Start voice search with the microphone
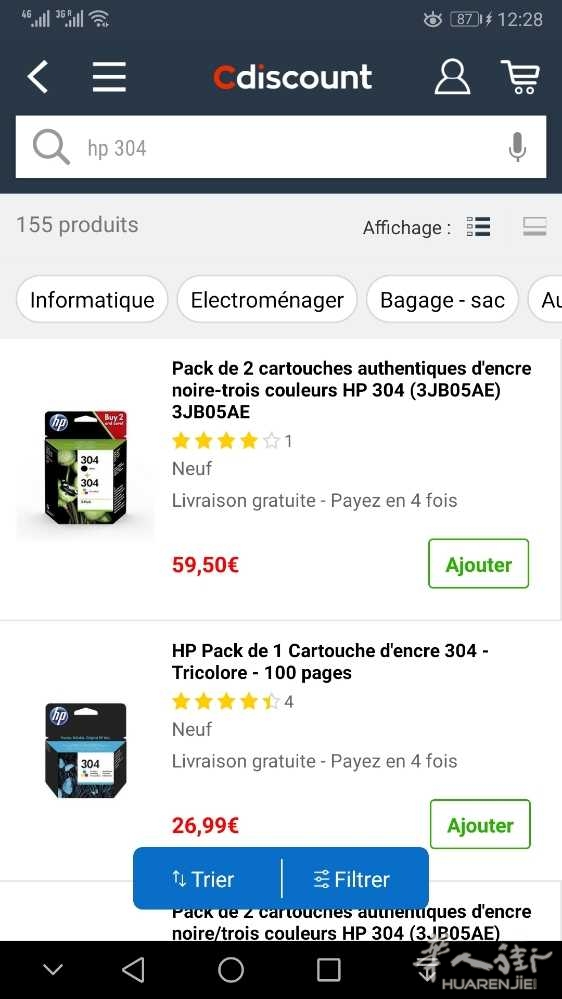 [x=517, y=147]
